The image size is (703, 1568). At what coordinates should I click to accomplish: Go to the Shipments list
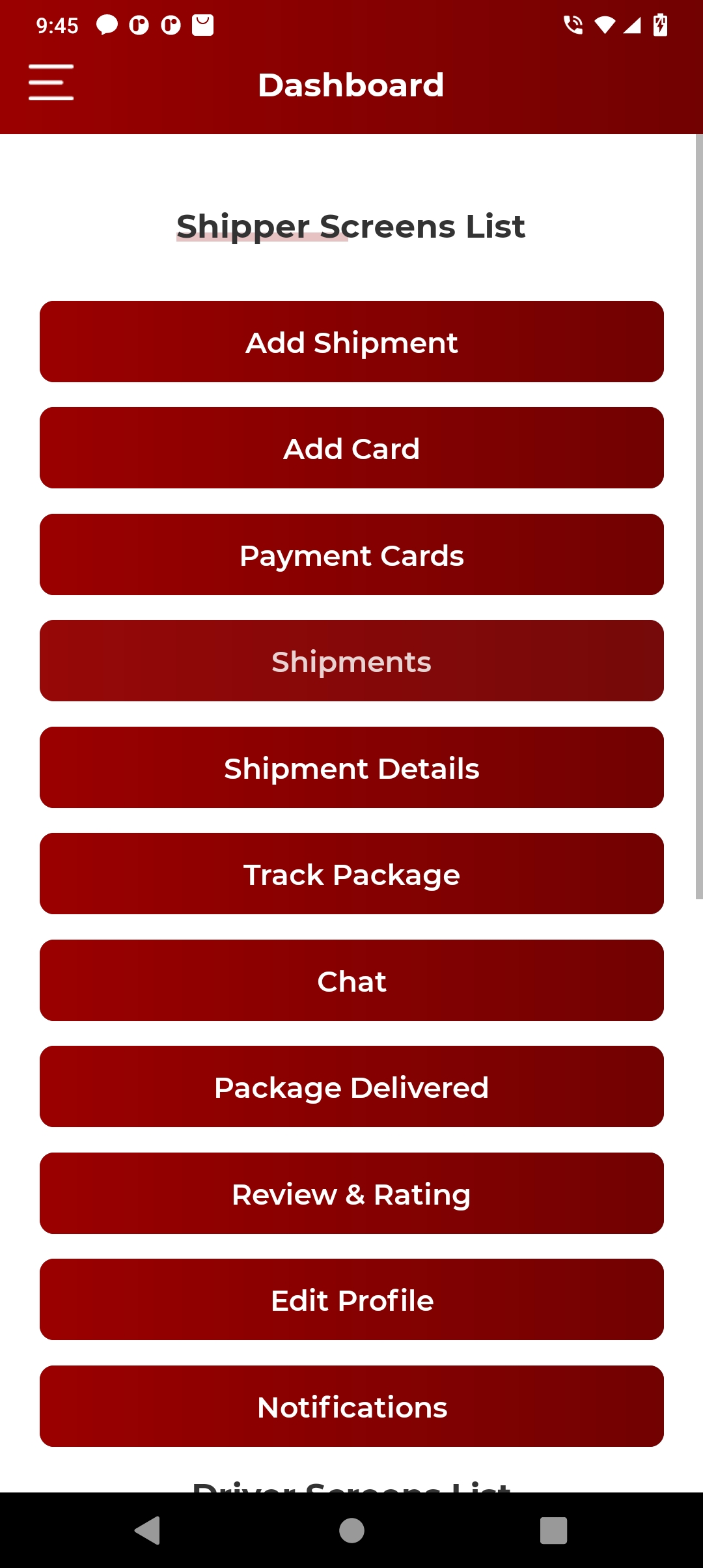pyautogui.click(x=351, y=661)
